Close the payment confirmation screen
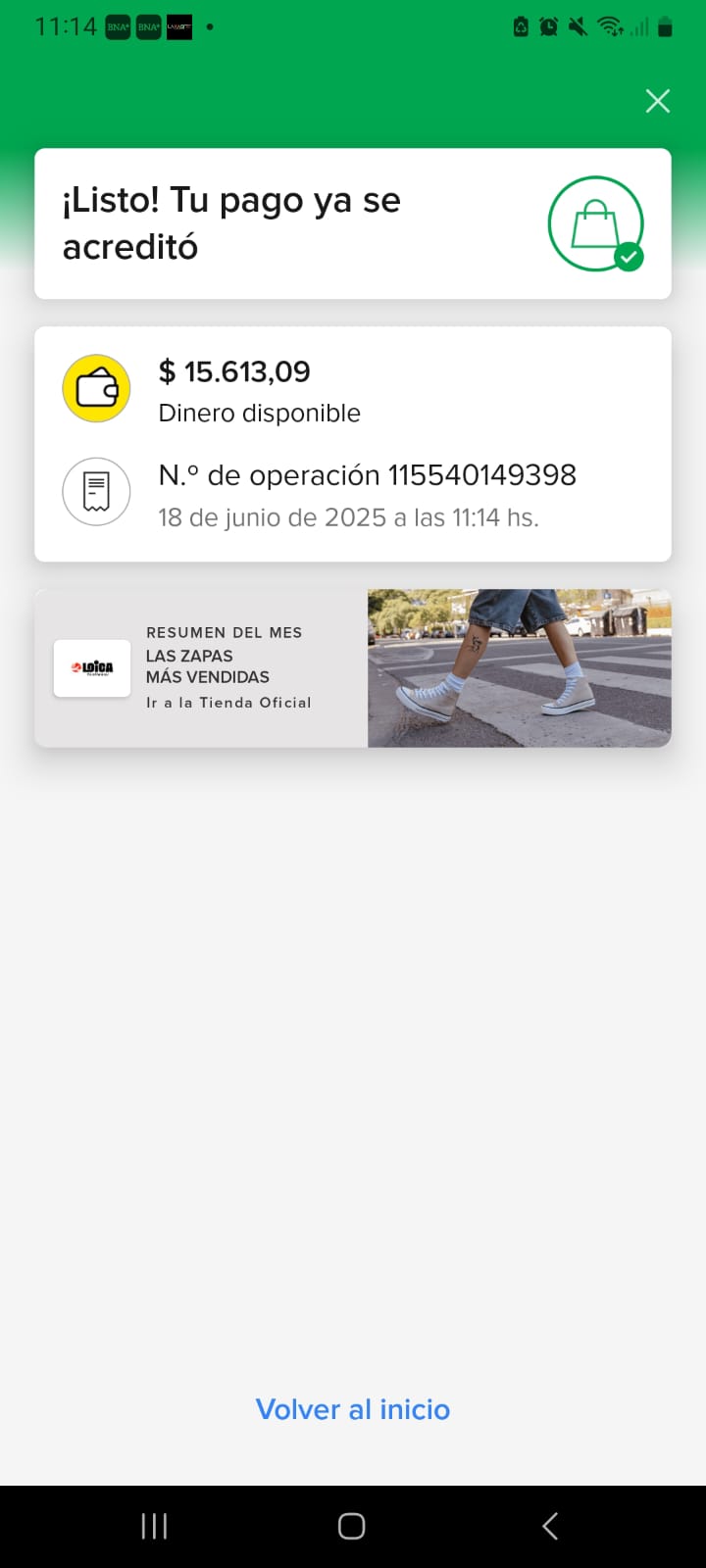The width and height of the screenshot is (706, 1568). click(657, 101)
